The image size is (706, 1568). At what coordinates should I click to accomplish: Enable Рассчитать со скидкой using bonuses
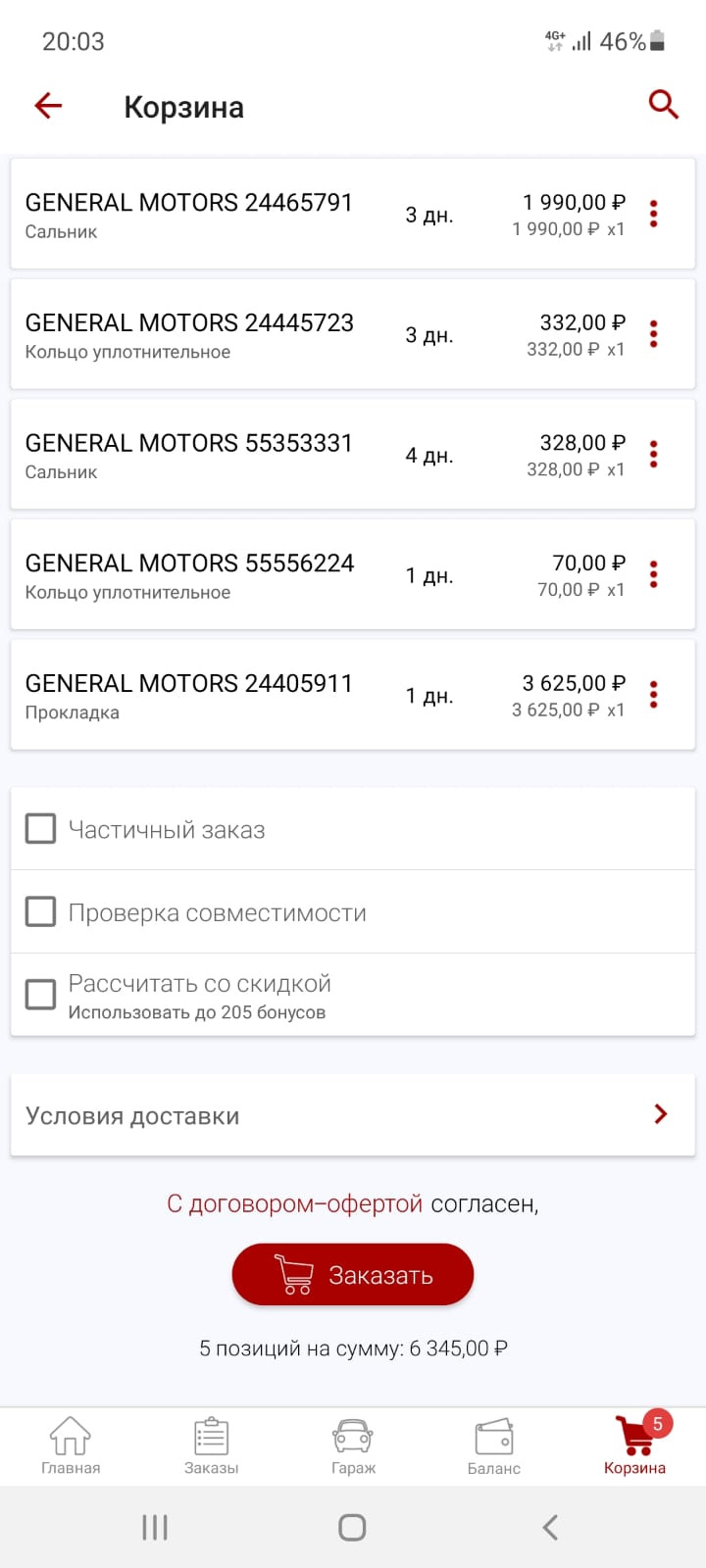[x=39, y=994]
